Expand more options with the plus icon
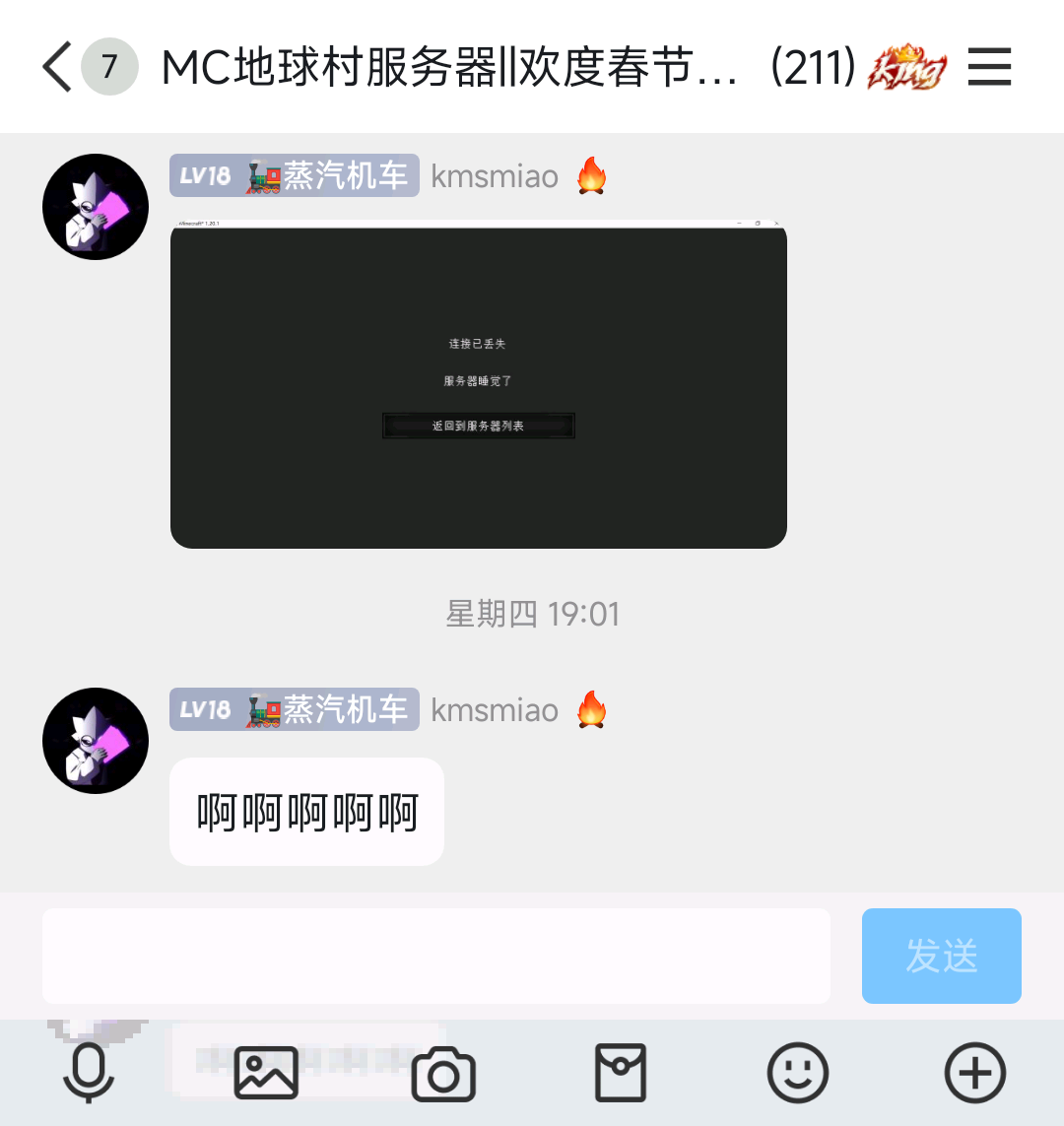1064x1126 pixels. coord(975,1074)
